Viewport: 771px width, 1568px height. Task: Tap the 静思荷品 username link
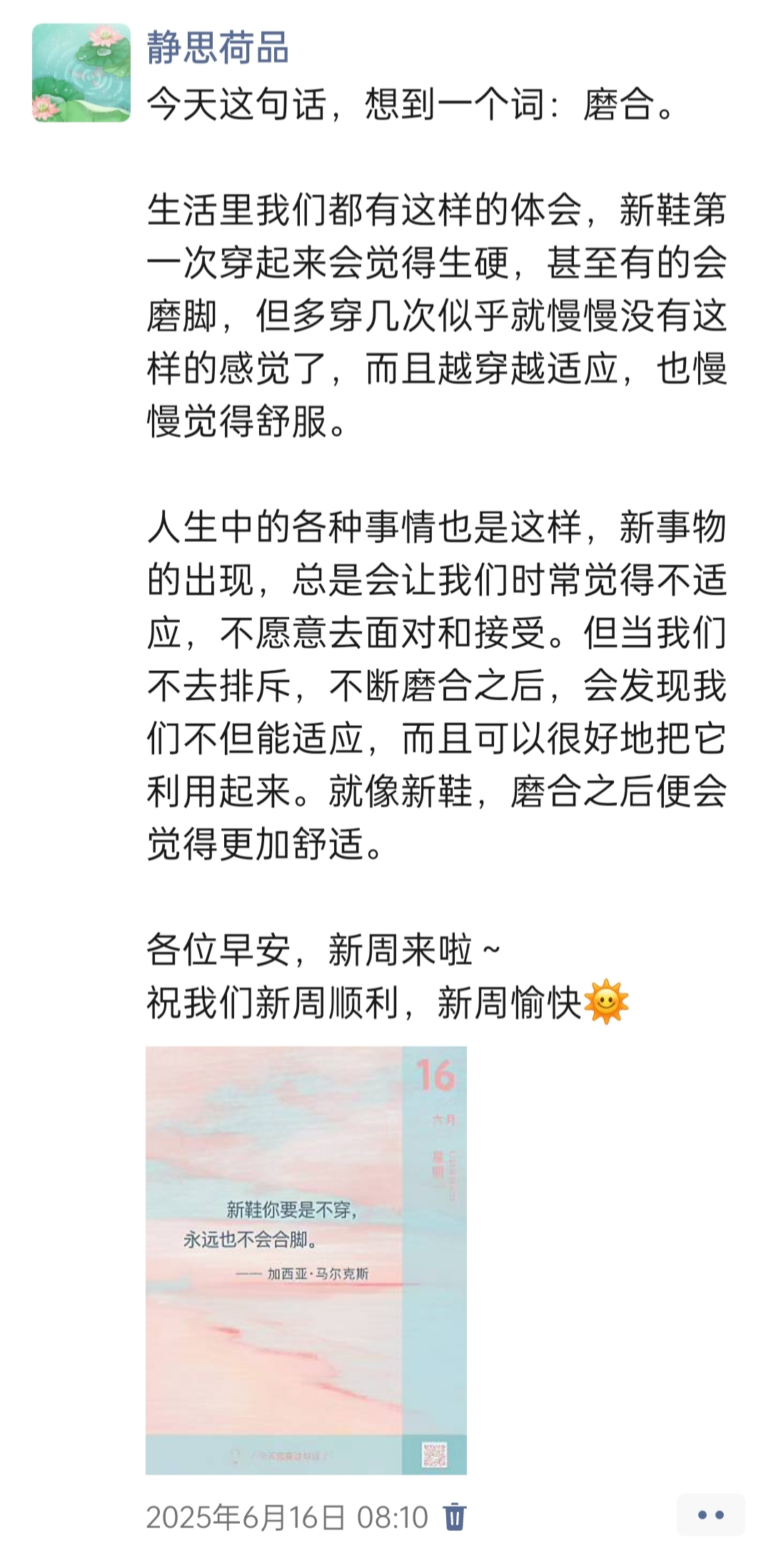click(x=218, y=49)
